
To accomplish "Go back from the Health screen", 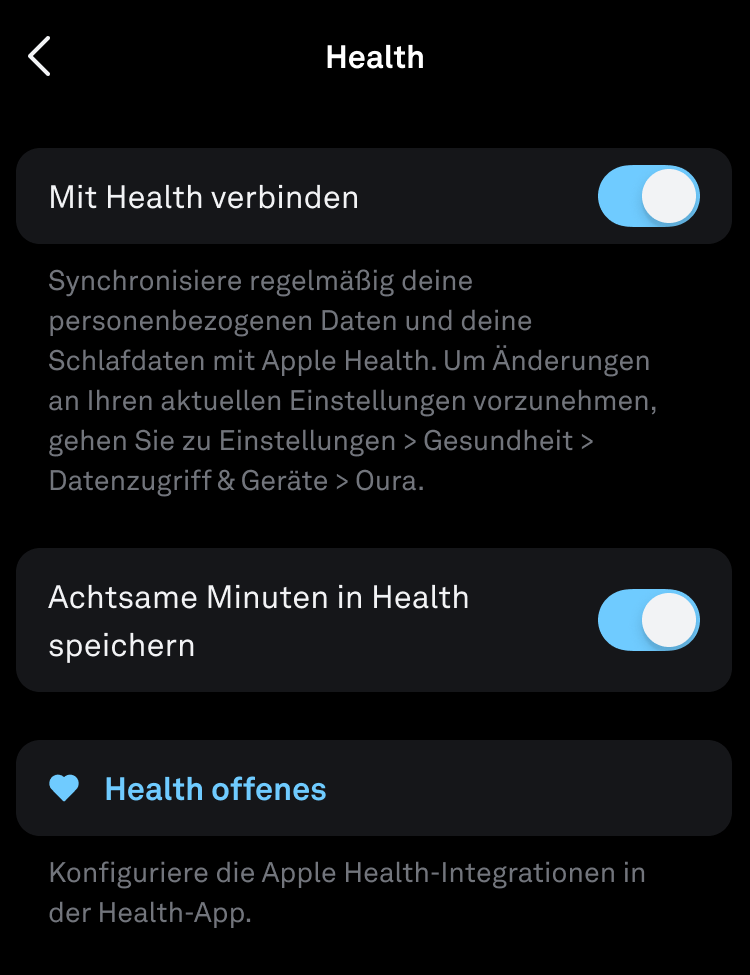I will (39, 57).
